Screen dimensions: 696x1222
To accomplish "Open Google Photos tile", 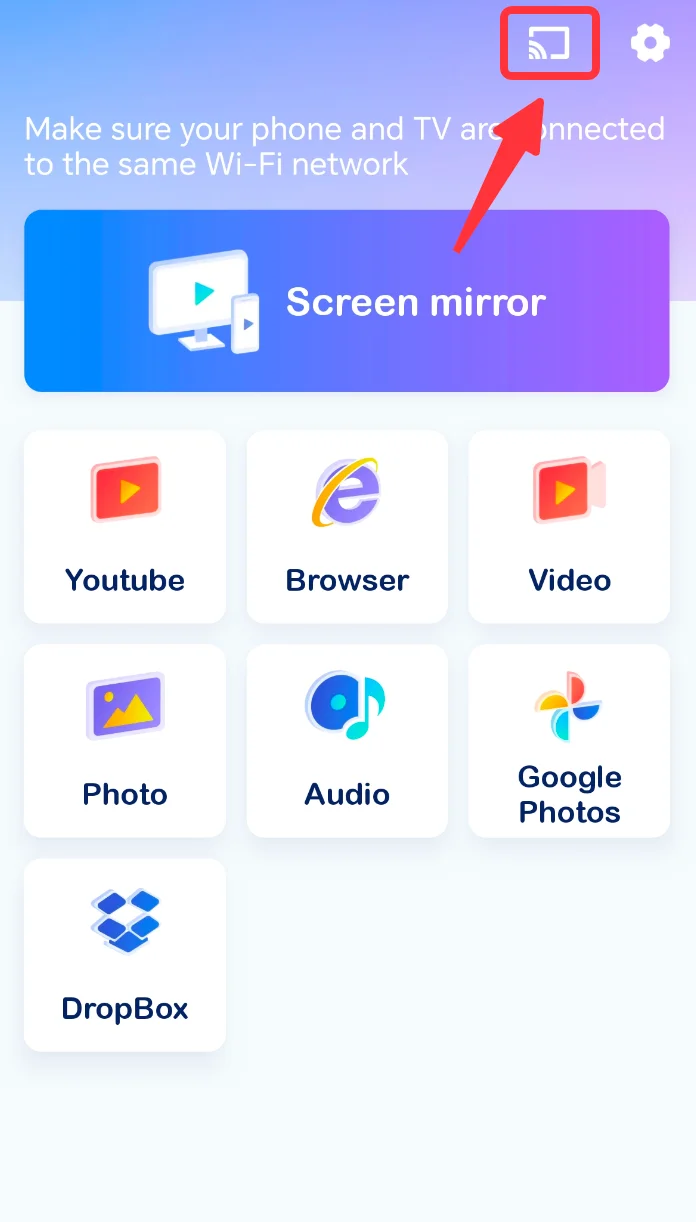I will [569, 741].
